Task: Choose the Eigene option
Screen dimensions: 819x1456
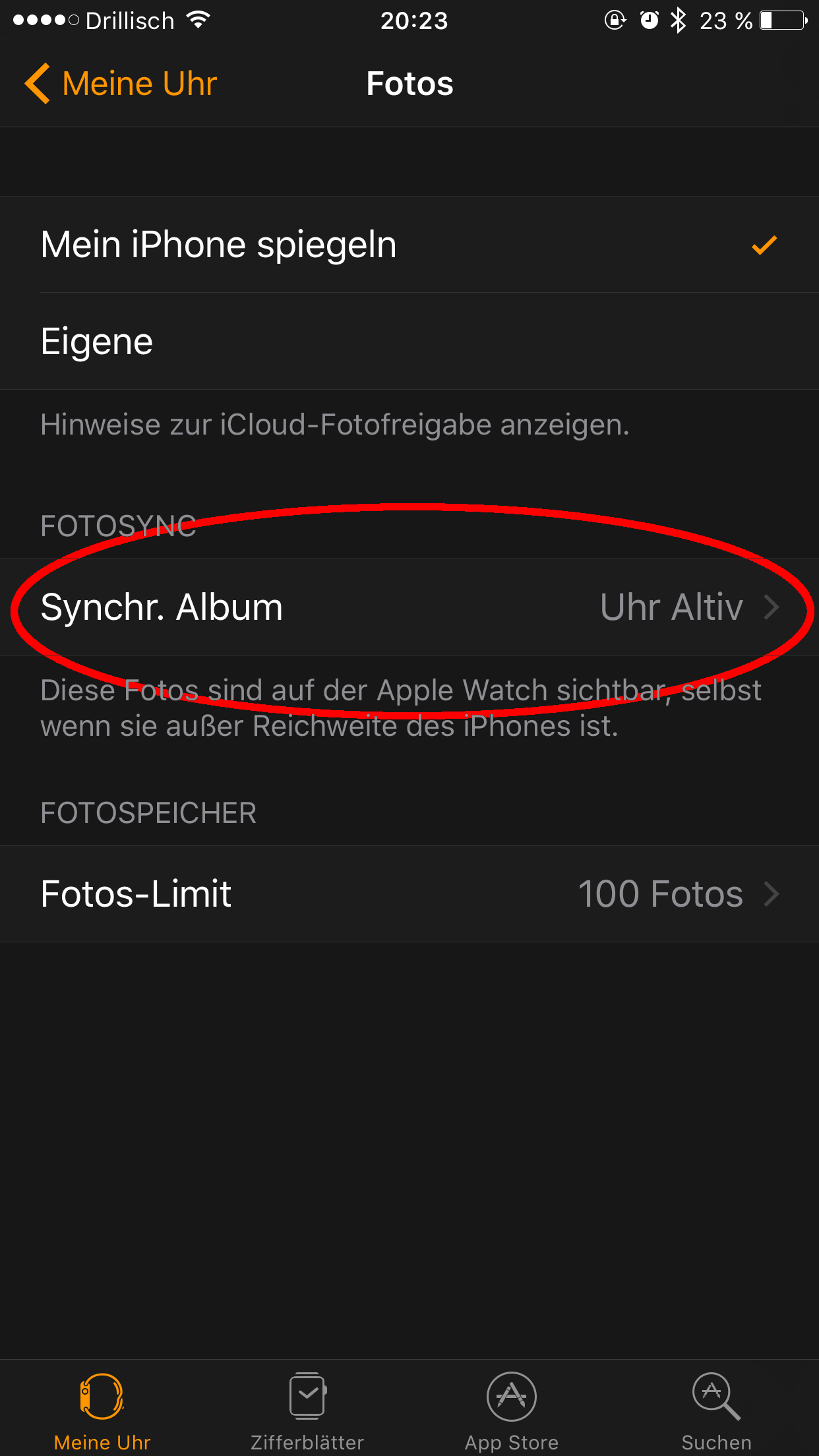Action: pyautogui.click(x=409, y=342)
